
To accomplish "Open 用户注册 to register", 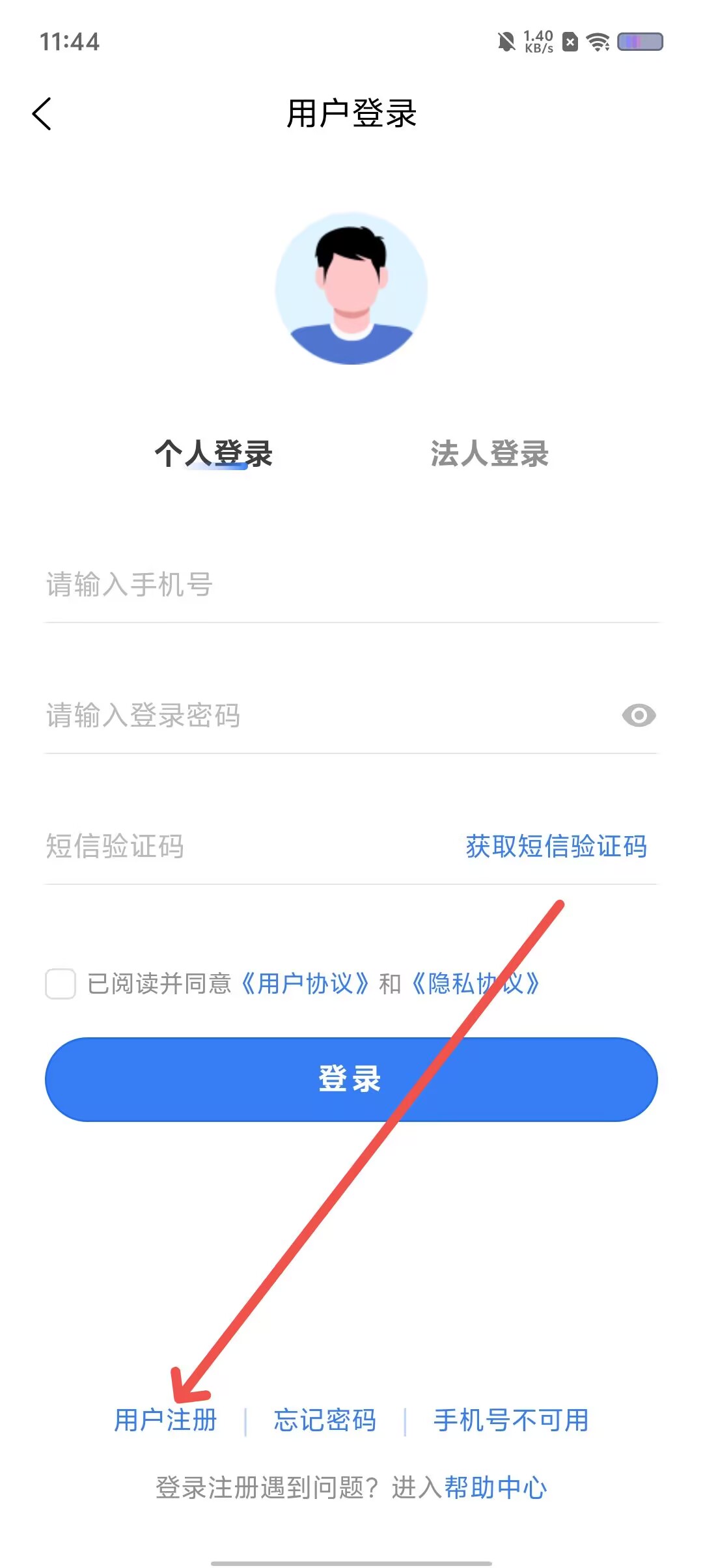I will (x=165, y=1420).
